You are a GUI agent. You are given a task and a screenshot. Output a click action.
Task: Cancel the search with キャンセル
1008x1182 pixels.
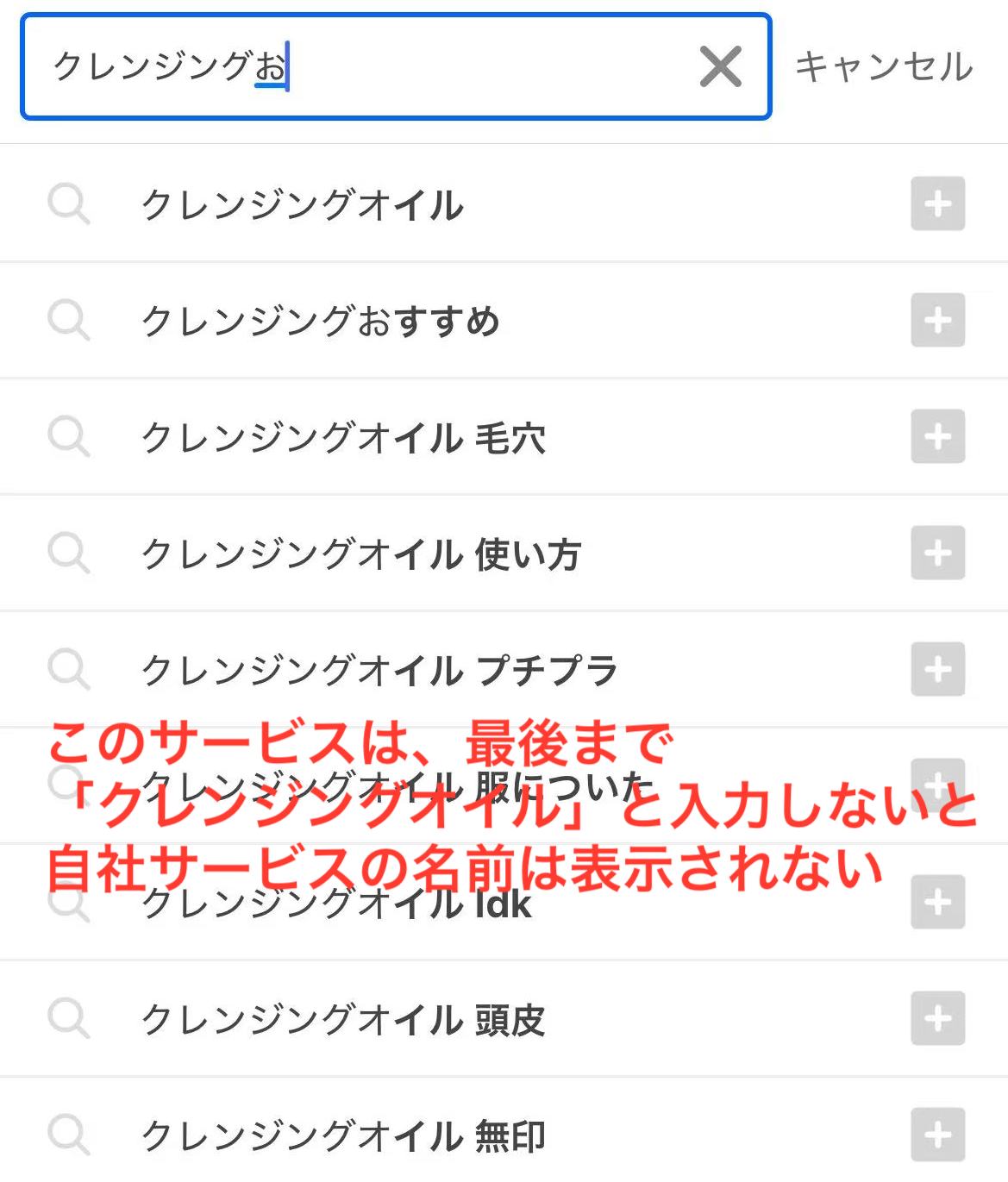[883, 67]
